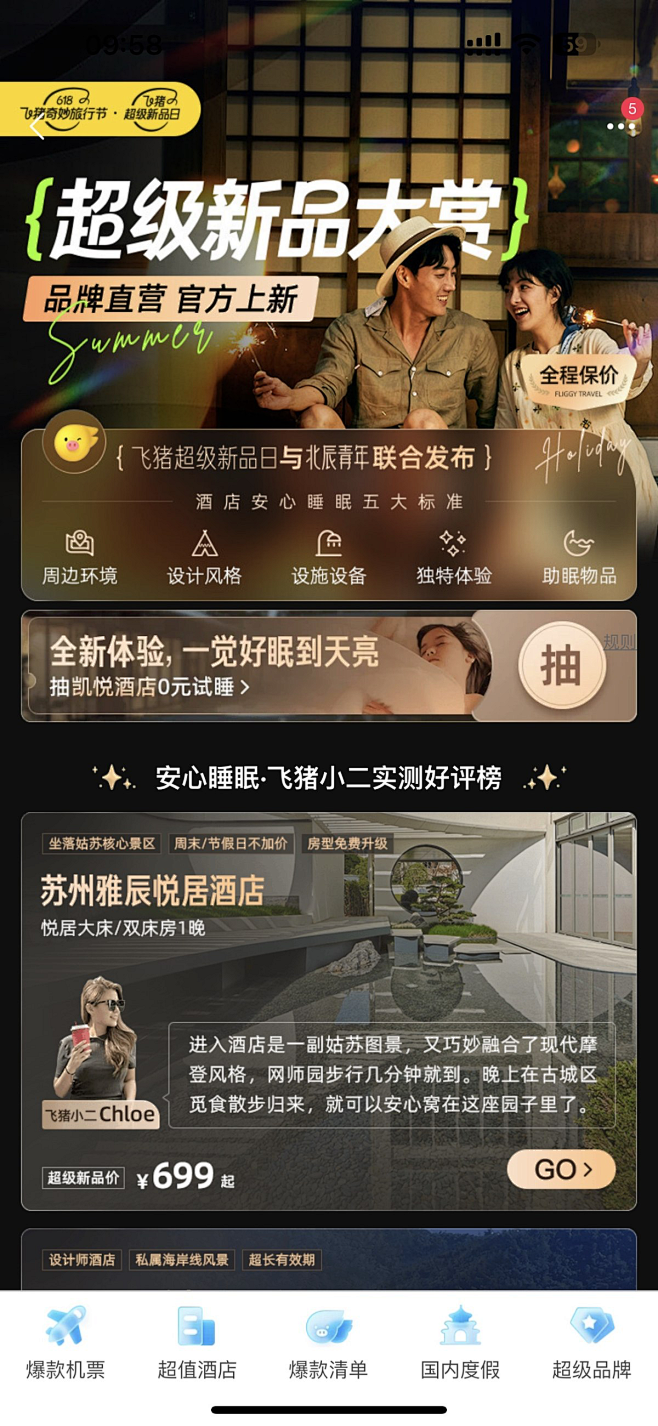View the 规则 rules link
Viewport: 658px width, 1426px height.
point(620,642)
